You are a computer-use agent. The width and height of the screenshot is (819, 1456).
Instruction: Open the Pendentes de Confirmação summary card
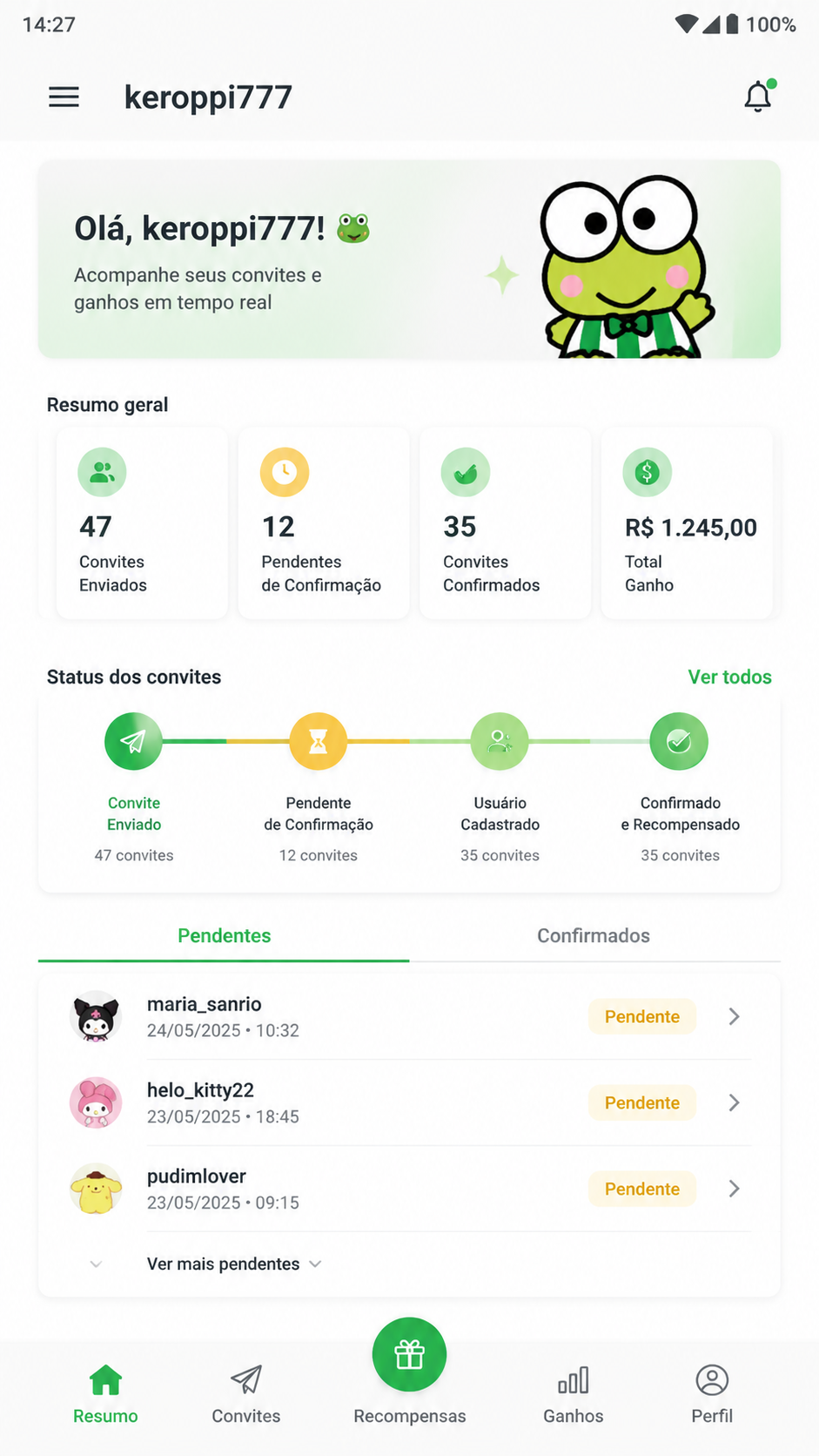coord(324,523)
